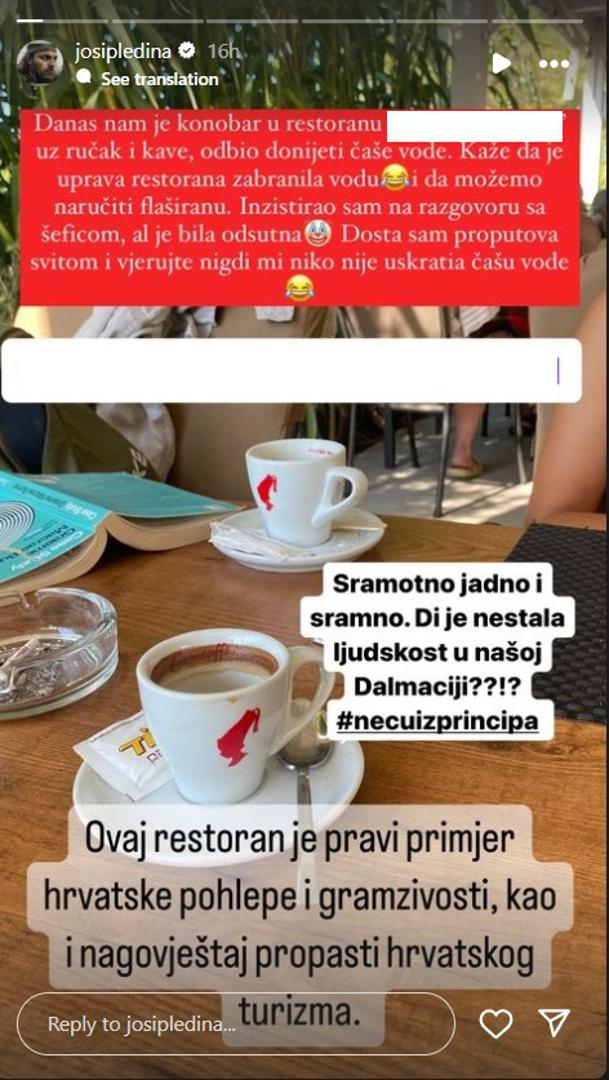Share the story via the paper plane
The image size is (609, 1080).
554,1022
